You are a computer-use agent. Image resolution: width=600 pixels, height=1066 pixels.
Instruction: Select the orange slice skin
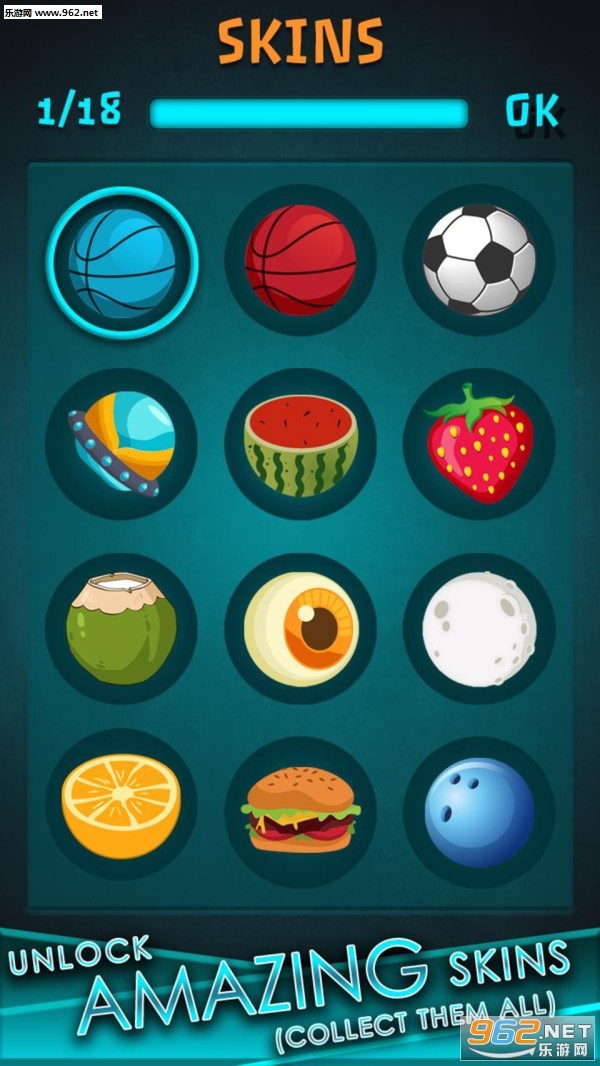click(121, 806)
